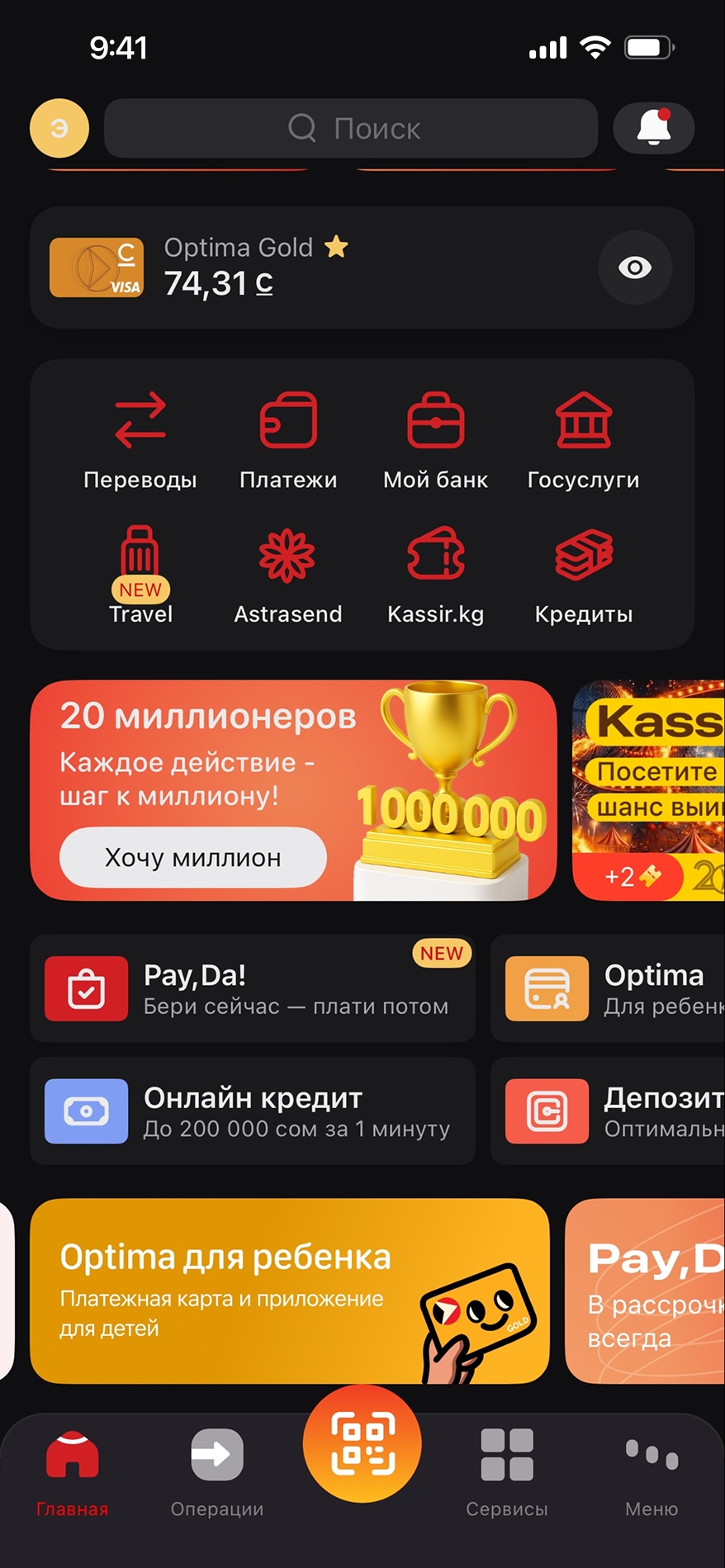725x1568 pixels.
Task: Launch the QR code scanner
Action: [362, 1443]
